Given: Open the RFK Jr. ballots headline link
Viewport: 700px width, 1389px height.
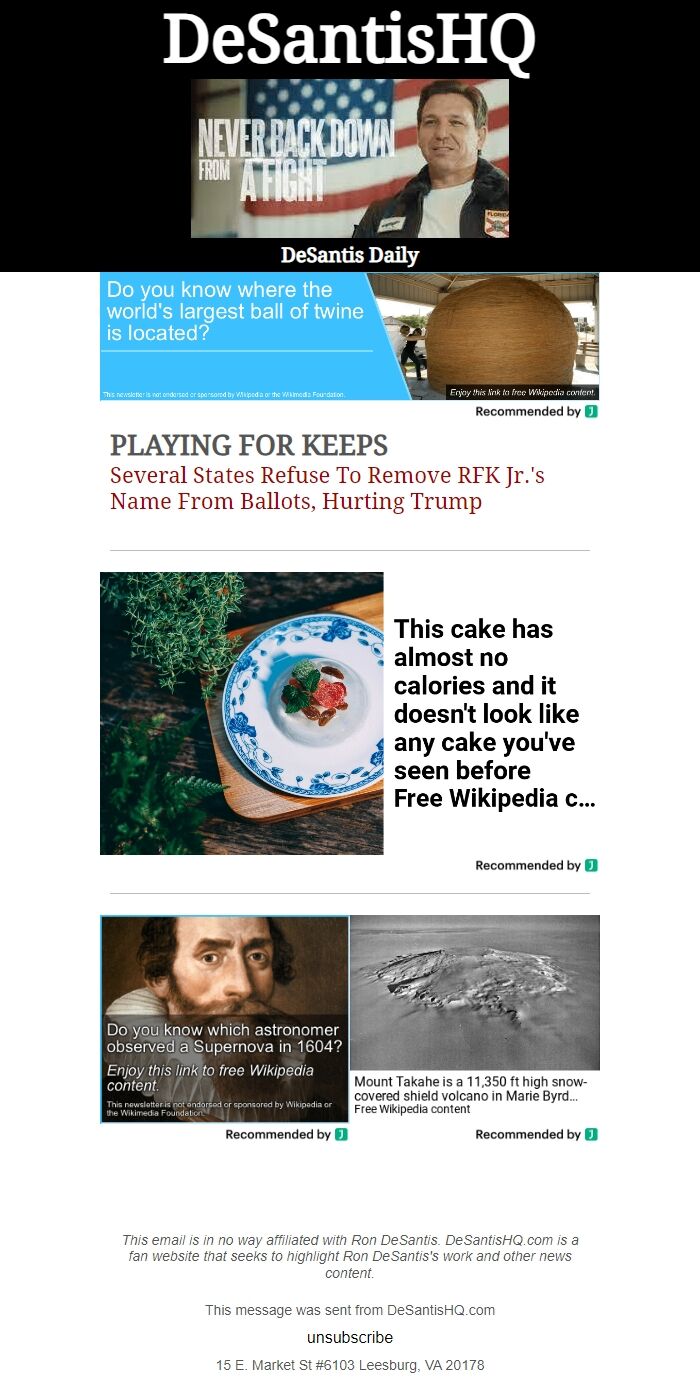Looking at the screenshot, I should click(x=327, y=488).
